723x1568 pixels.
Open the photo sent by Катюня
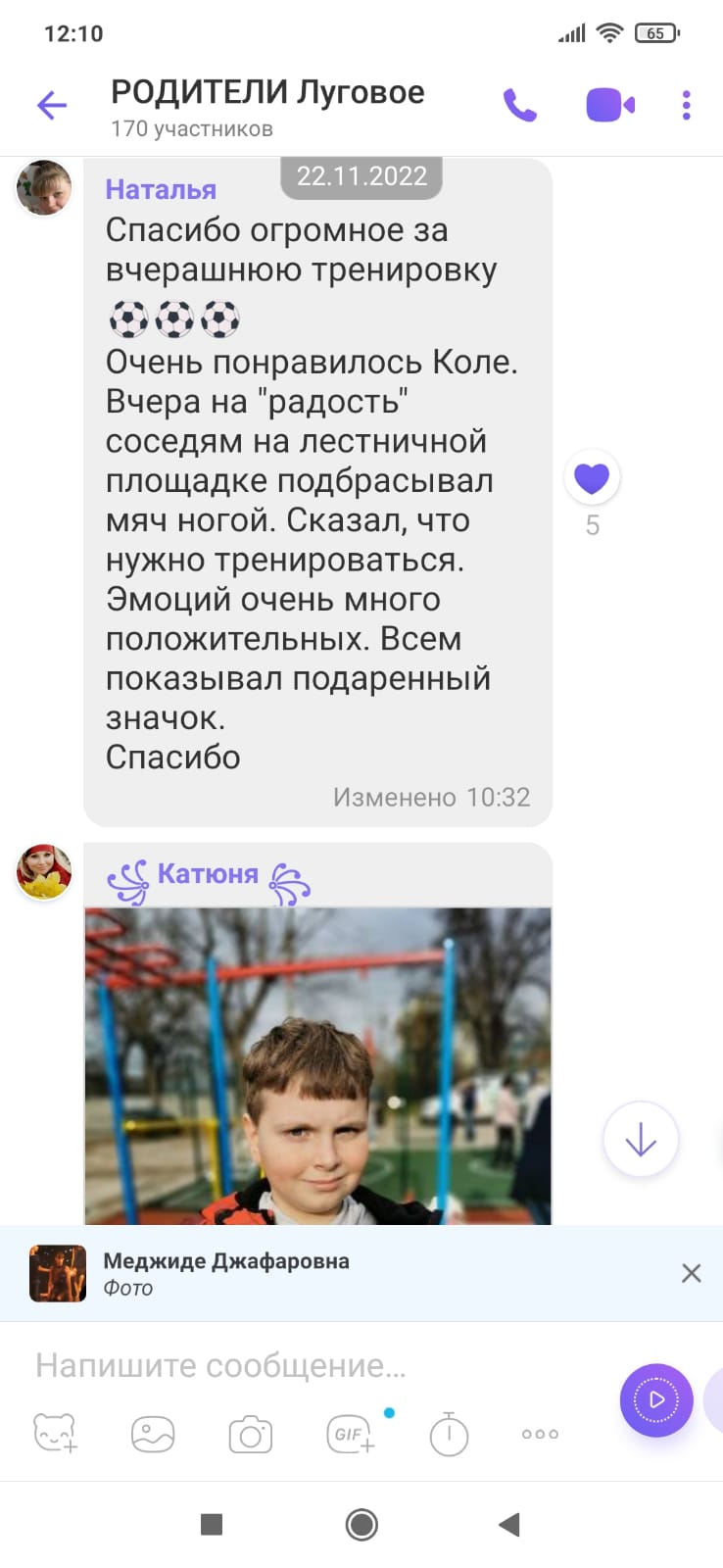[317, 1066]
